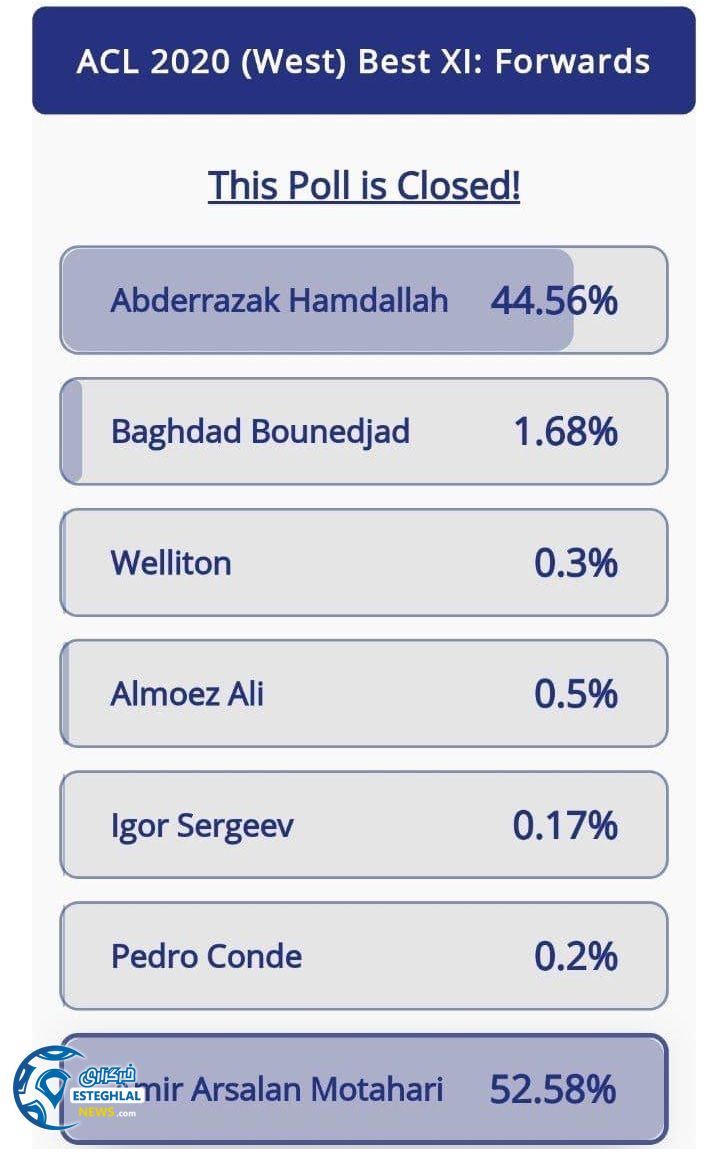Click Hamdallah's vote progress bar fill
This screenshot has width=724, height=1152.
pos(300,300)
